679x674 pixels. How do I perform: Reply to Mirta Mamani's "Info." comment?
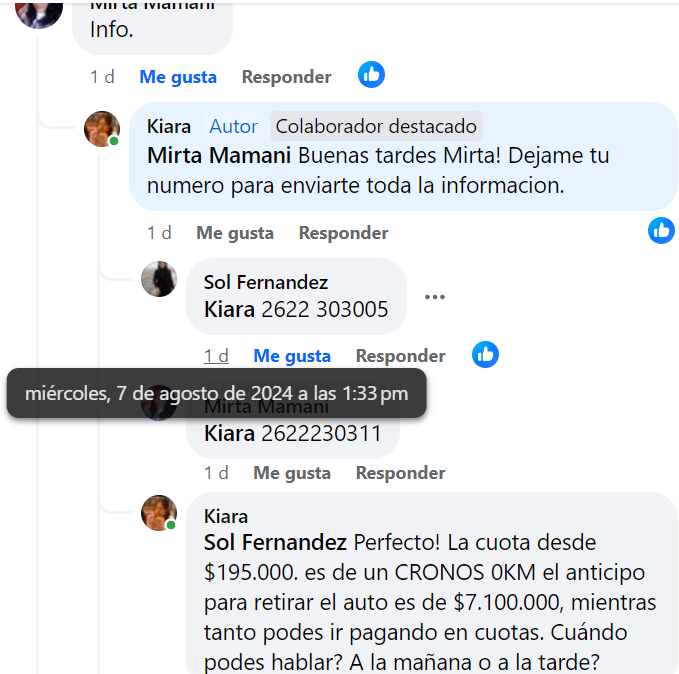point(286,77)
